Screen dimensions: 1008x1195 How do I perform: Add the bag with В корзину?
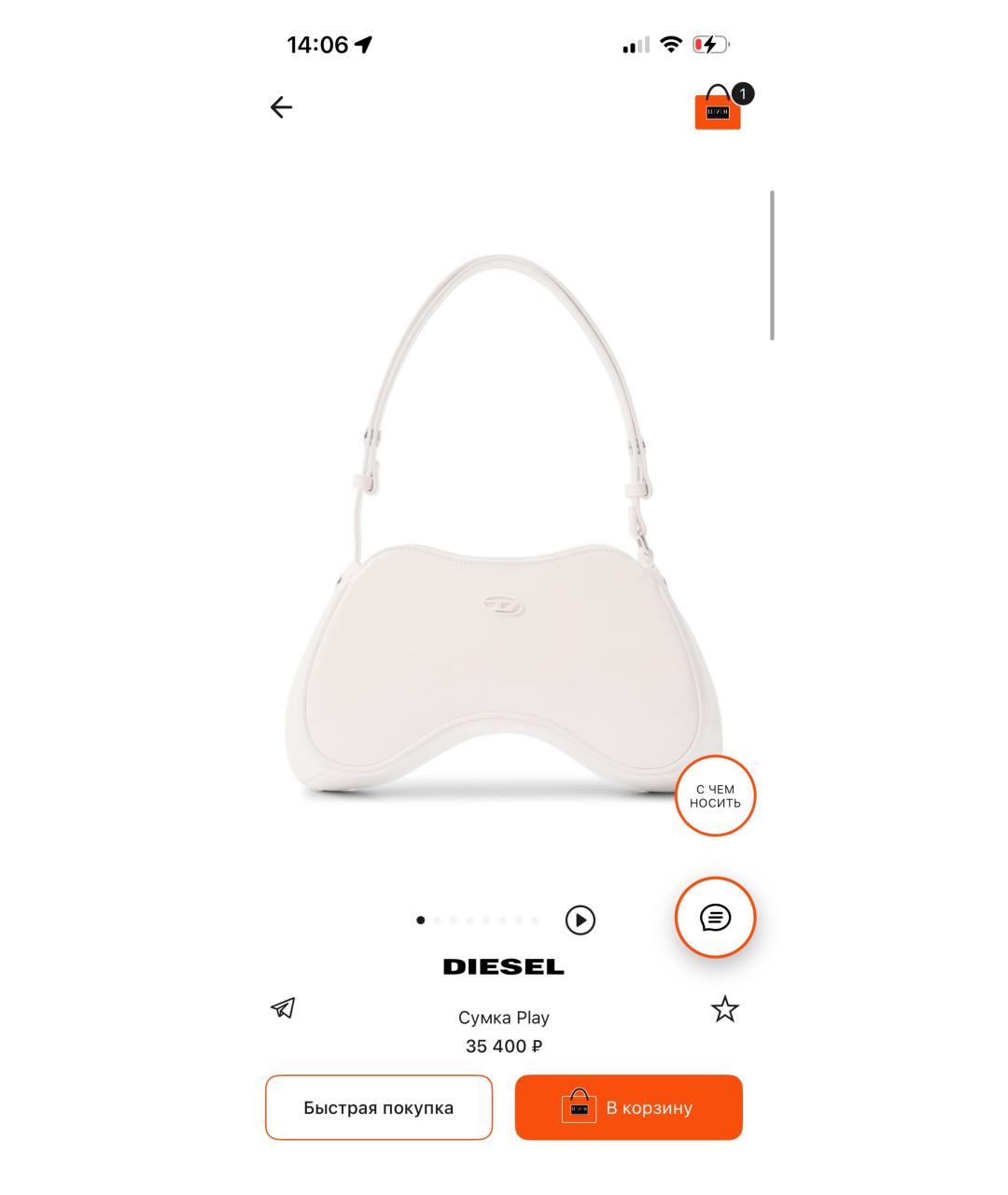click(628, 1108)
